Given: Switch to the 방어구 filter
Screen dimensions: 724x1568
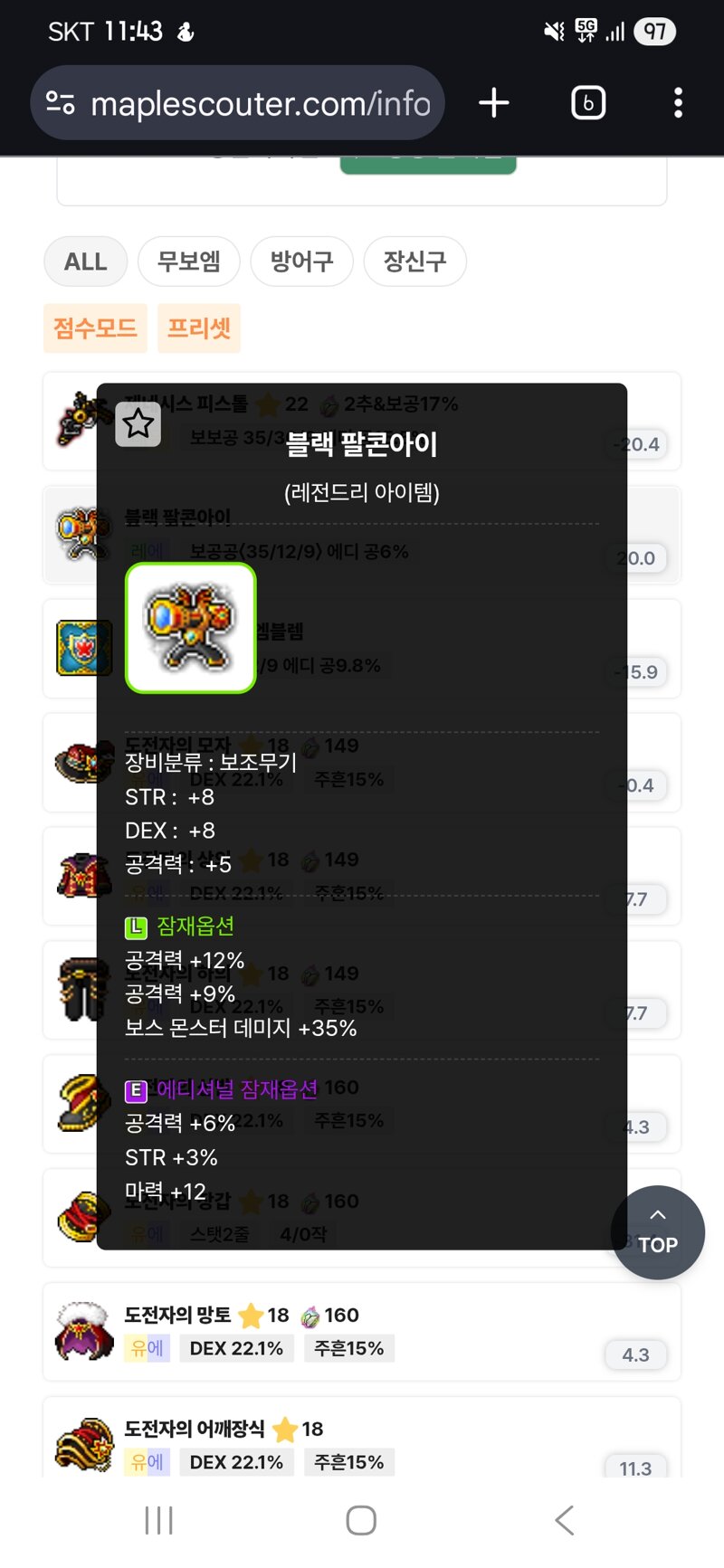Looking at the screenshot, I should 301,261.
